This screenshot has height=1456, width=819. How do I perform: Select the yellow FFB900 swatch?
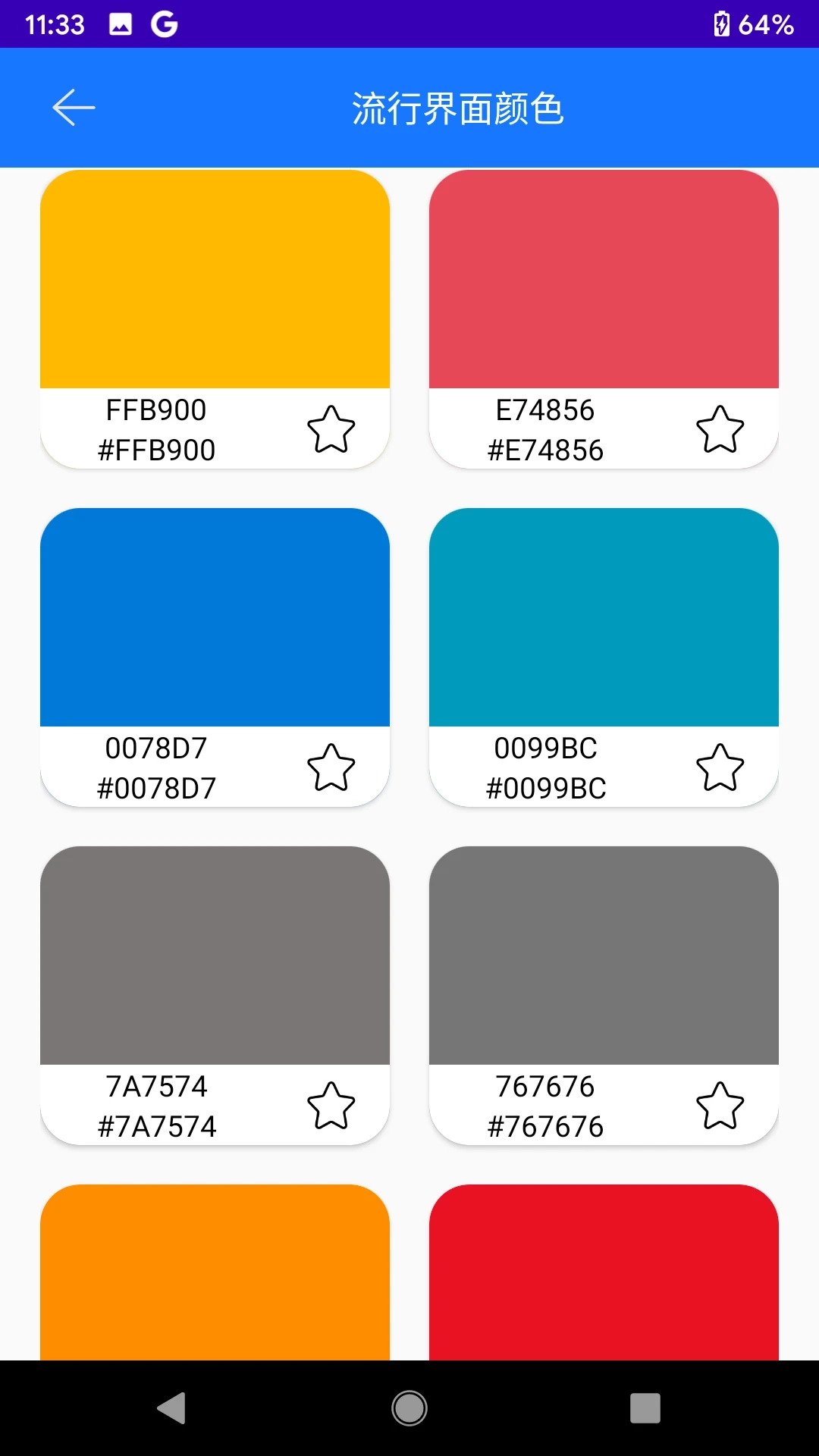215,279
